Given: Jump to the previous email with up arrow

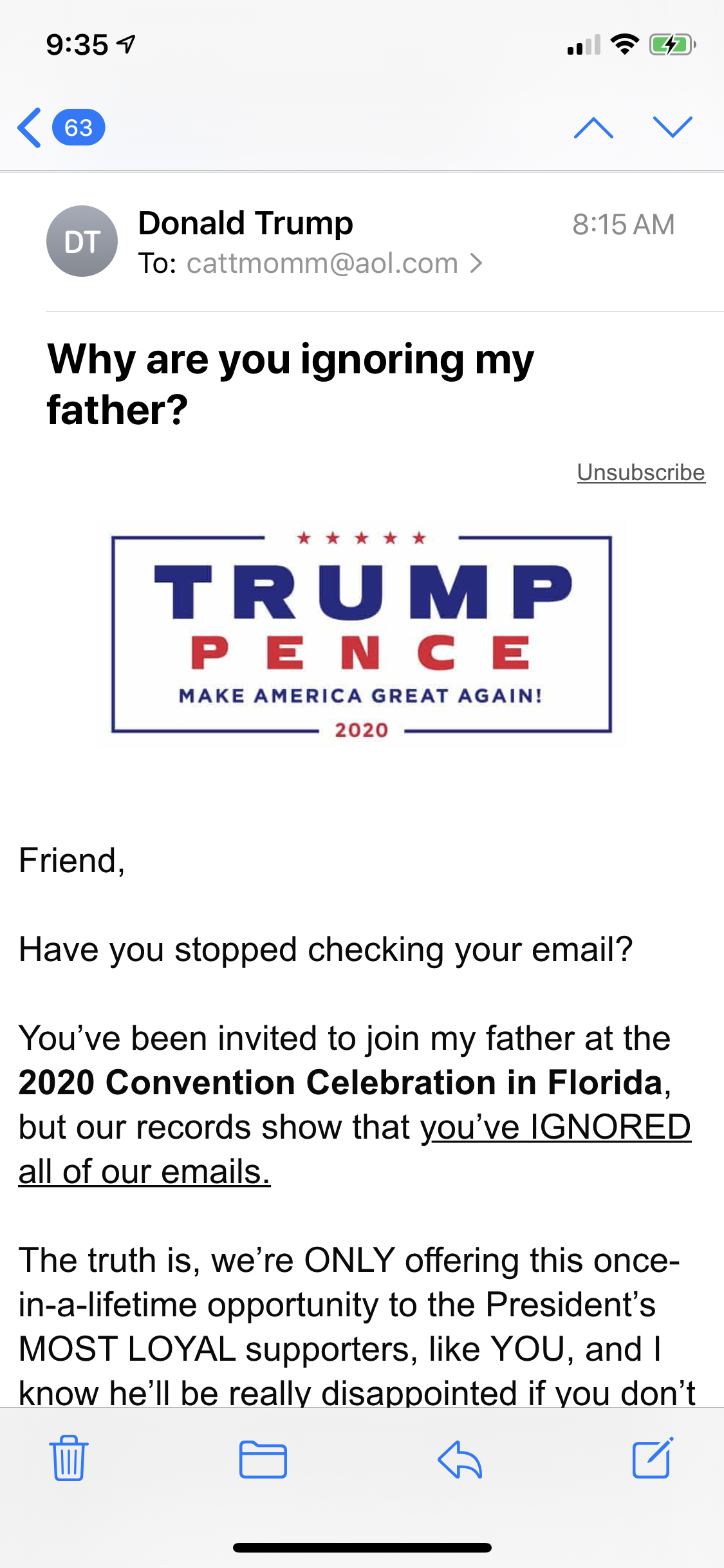Looking at the screenshot, I should (x=593, y=127).
